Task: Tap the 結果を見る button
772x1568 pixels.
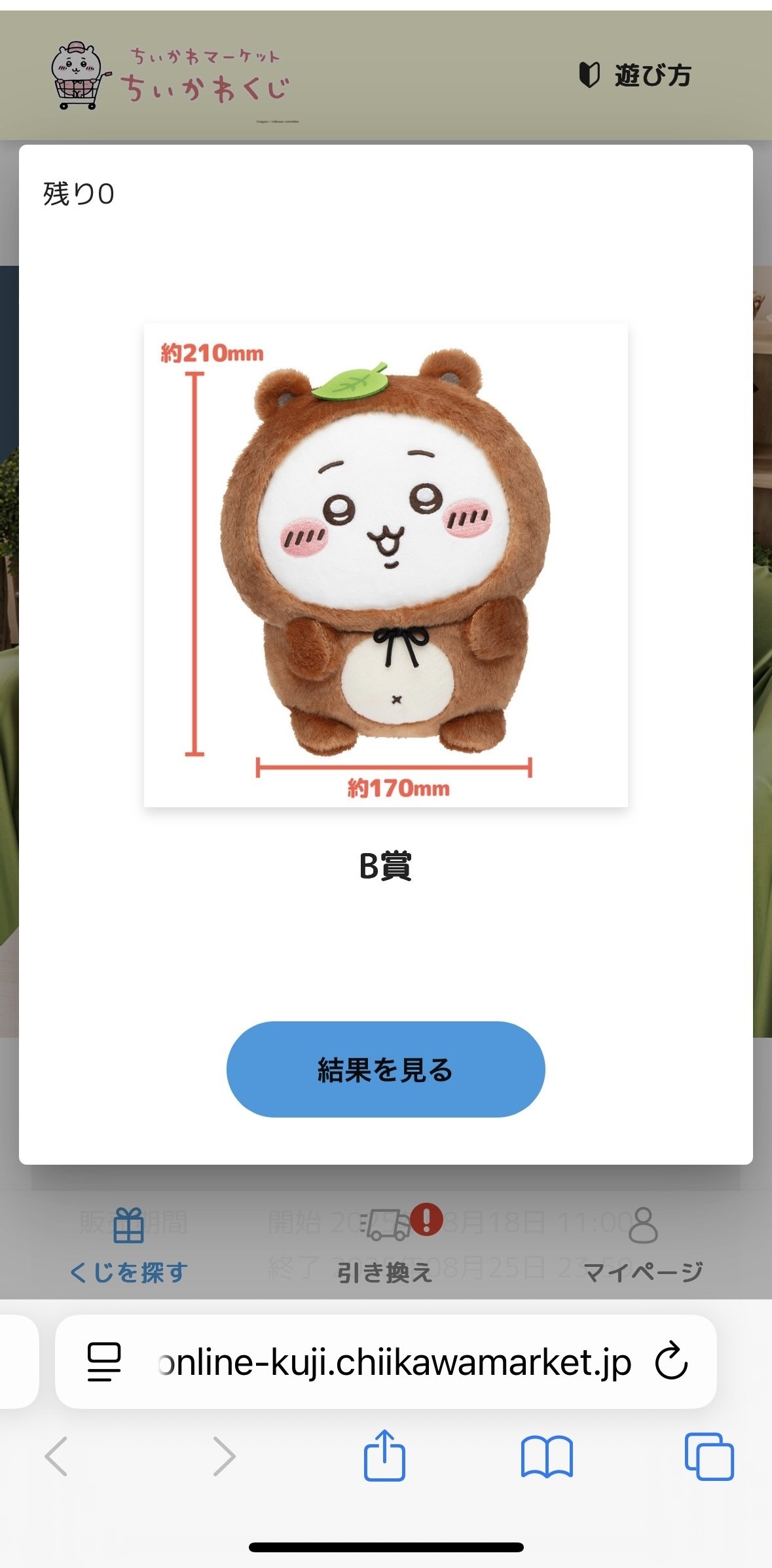Action: (386, 1068)
